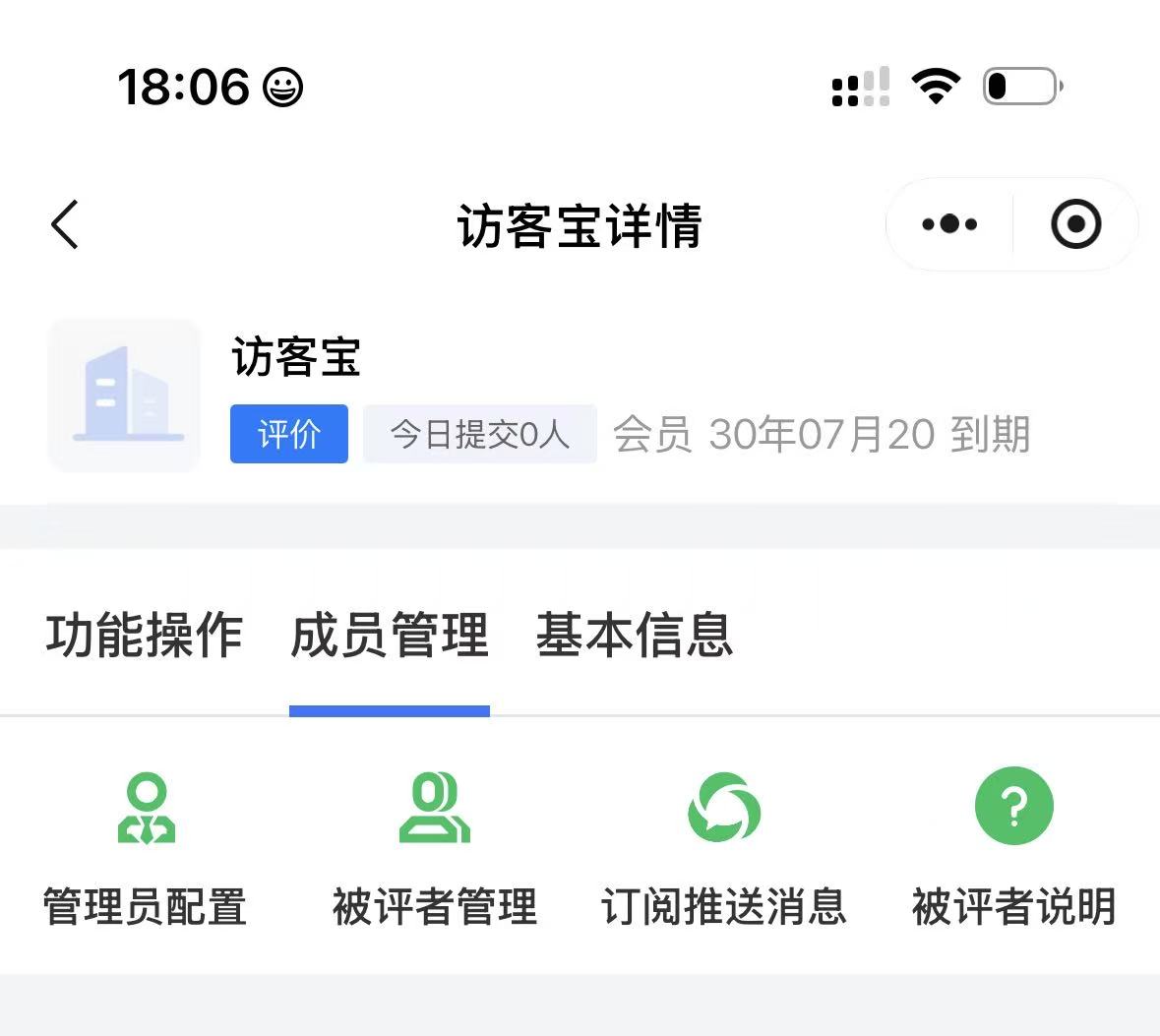Screen dimensions: 1160x1036
Task: Tap the blue 评价 tag
Action: point(289,434)
